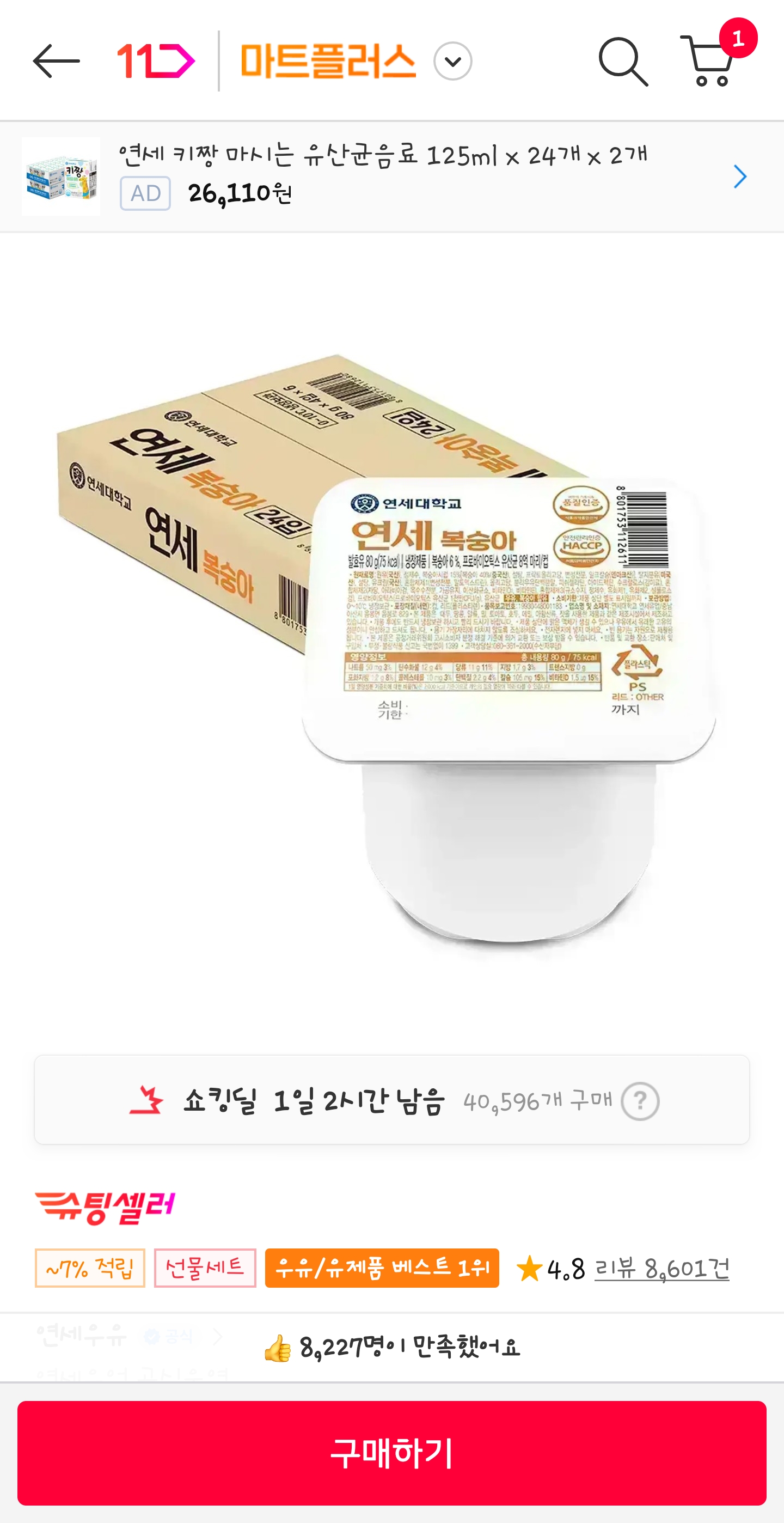Tap the 구매하기 button
Viewport: 784px width, 1523px height.
click(x=391, y=1452)
